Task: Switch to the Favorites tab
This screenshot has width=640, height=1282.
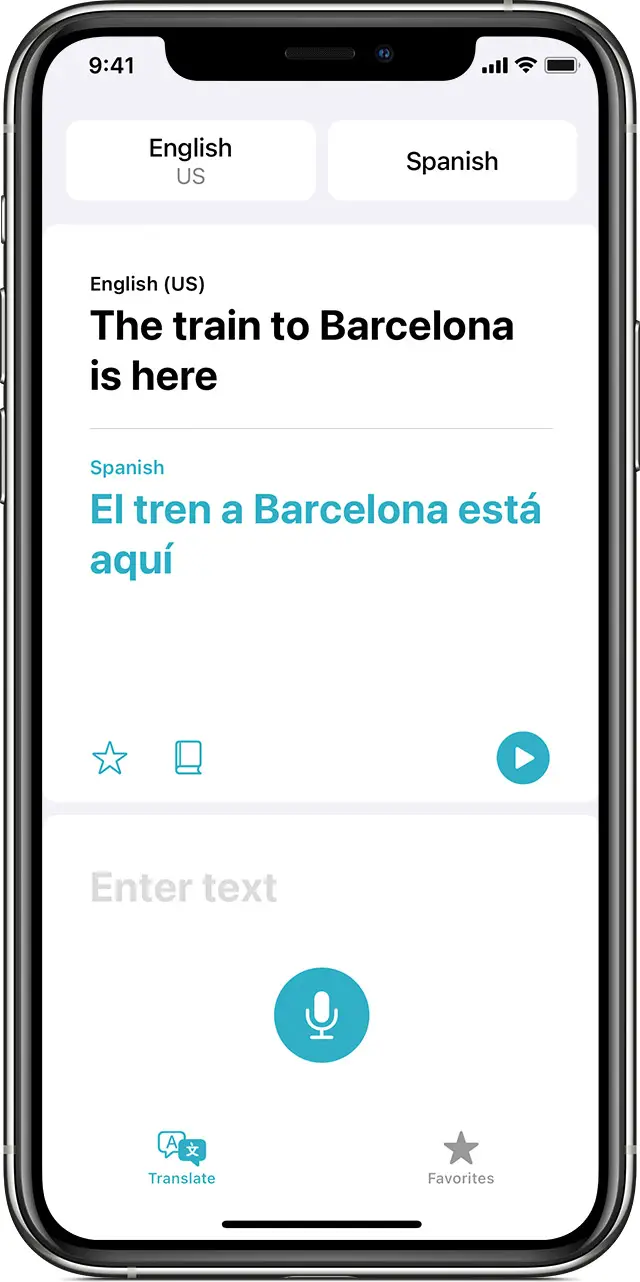Action: click(461, 1158)
